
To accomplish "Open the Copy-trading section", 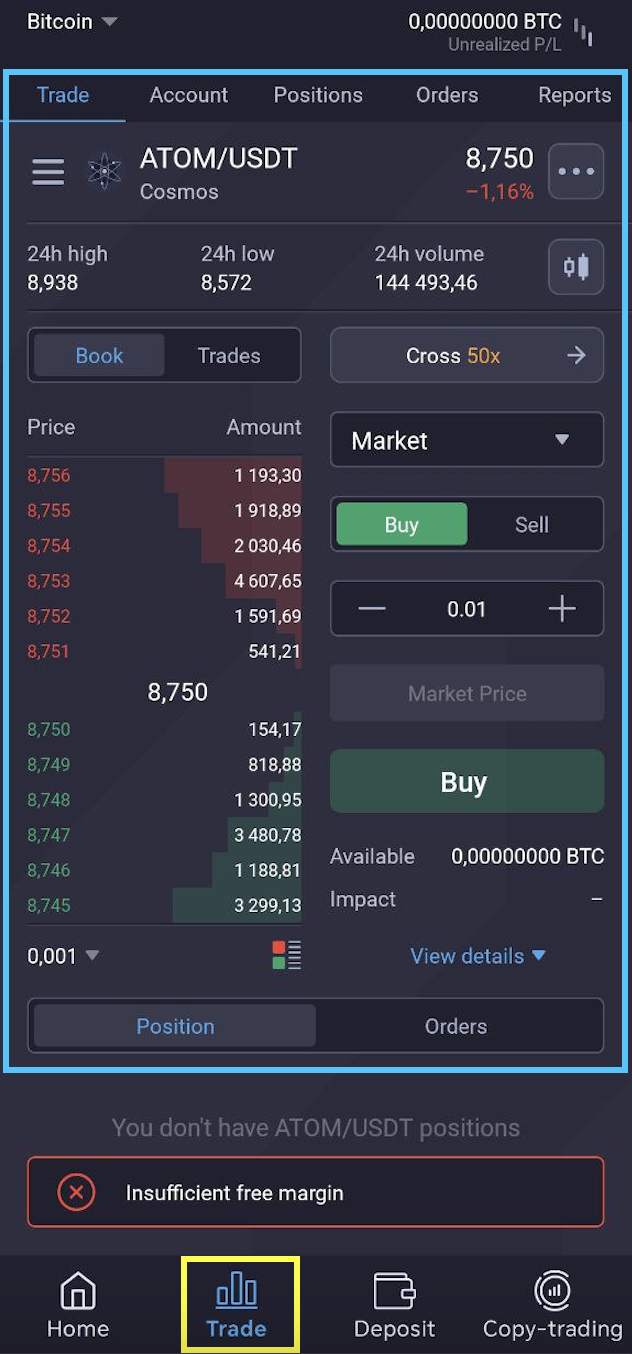I will [552, 1306].
